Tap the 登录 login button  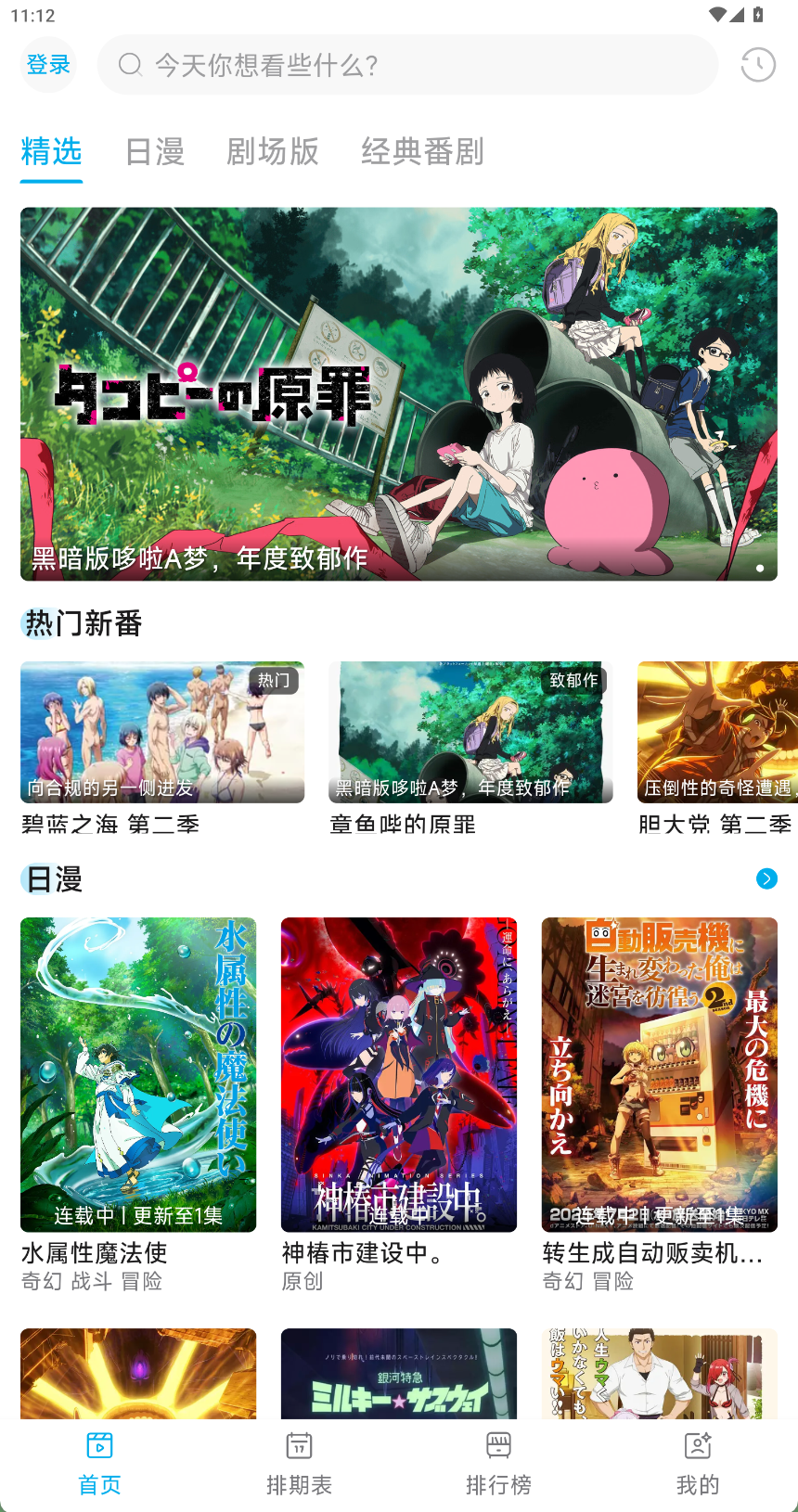click(48, 65)
